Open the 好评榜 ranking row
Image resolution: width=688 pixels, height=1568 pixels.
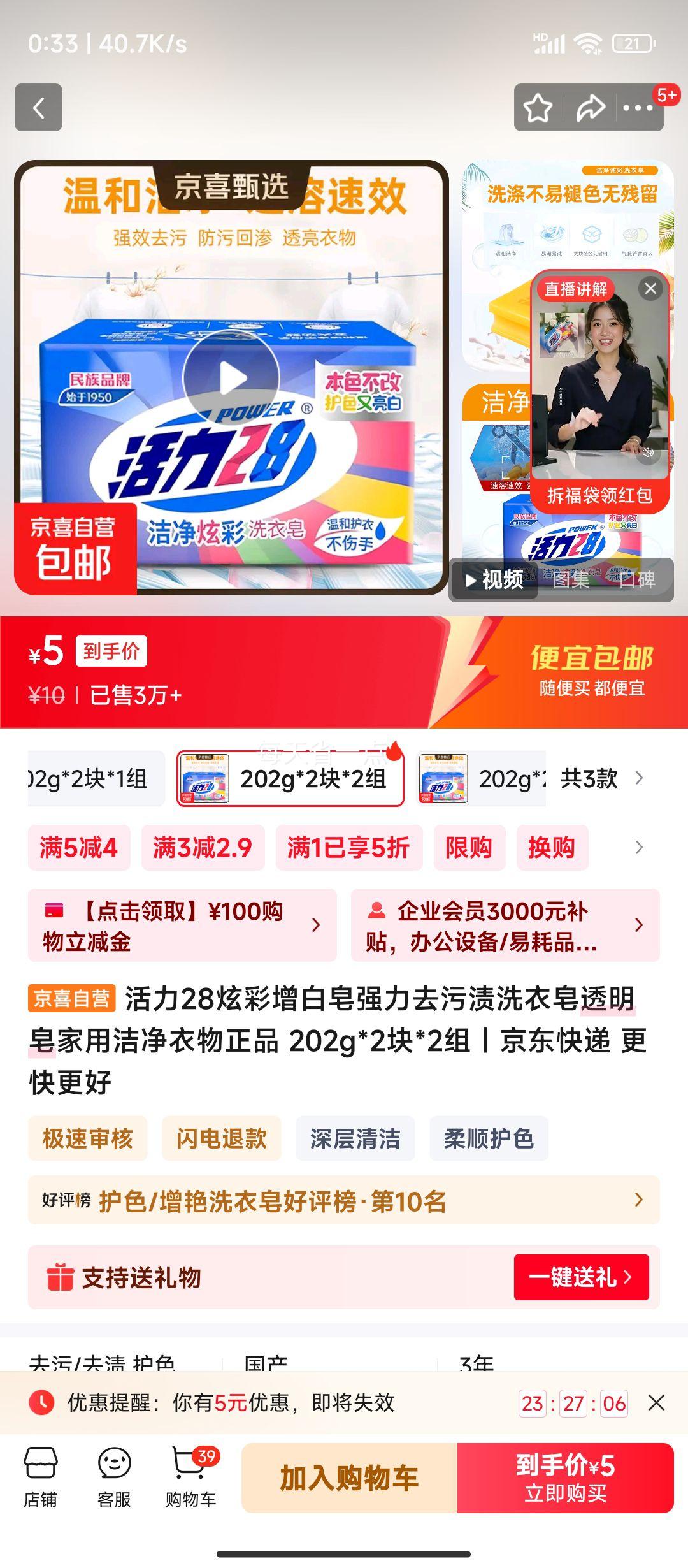coord(343,1201)
